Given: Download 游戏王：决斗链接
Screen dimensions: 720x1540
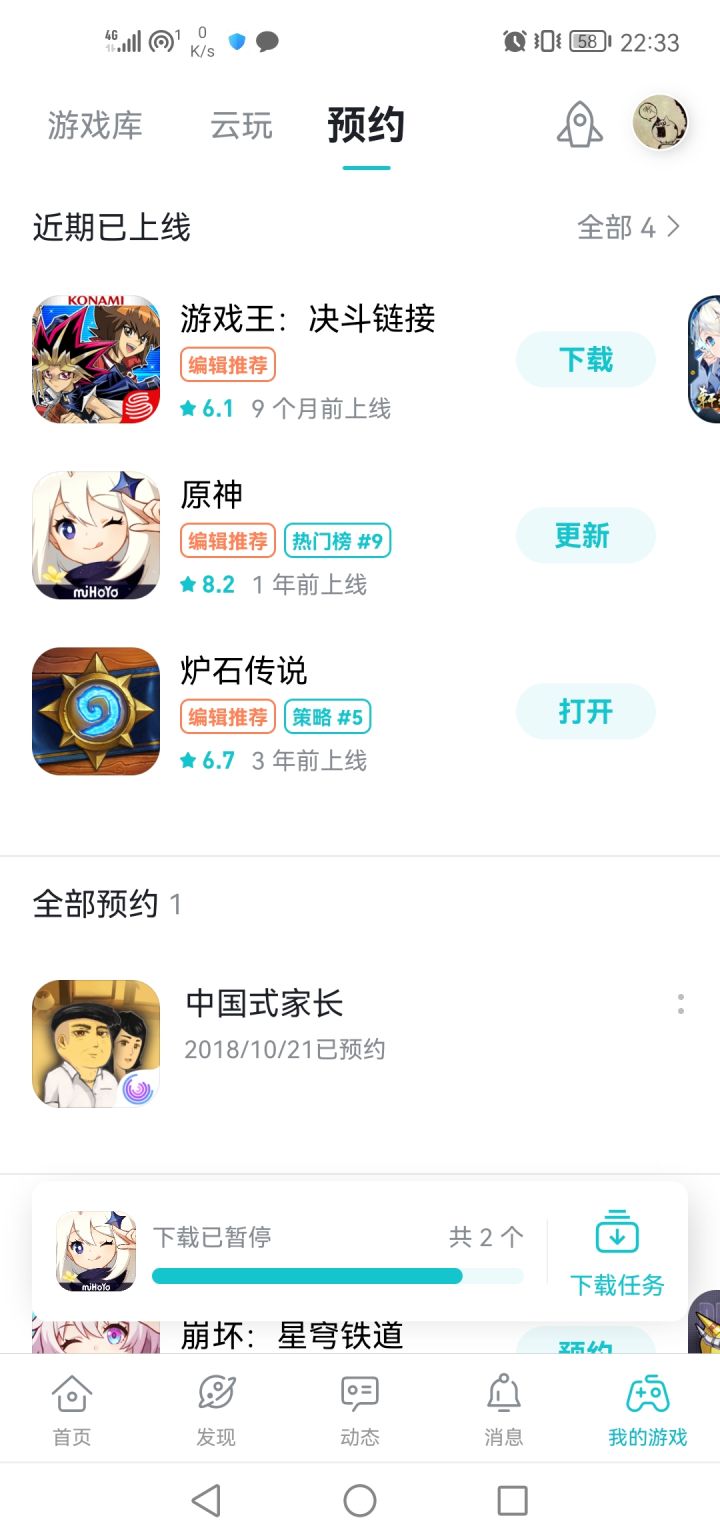Looking at the screenshot, I should (586, 360).
